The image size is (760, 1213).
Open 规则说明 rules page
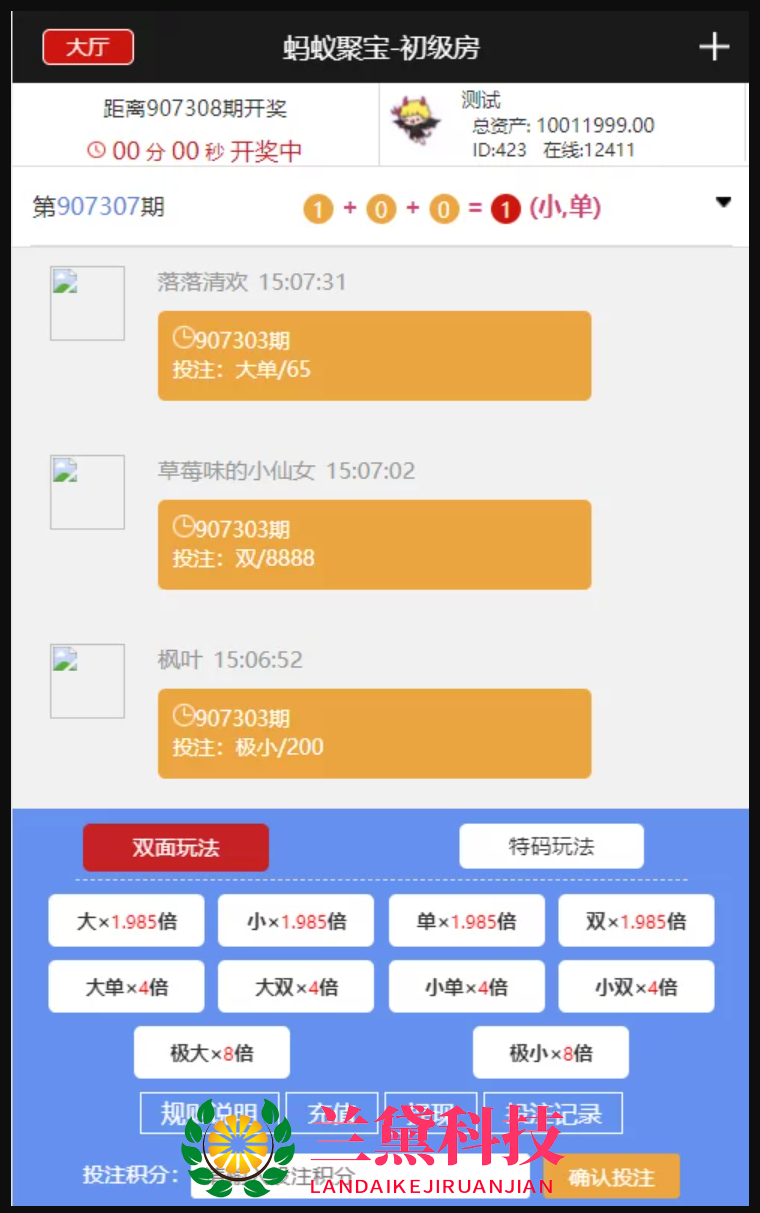click(x=171, y=1112)
